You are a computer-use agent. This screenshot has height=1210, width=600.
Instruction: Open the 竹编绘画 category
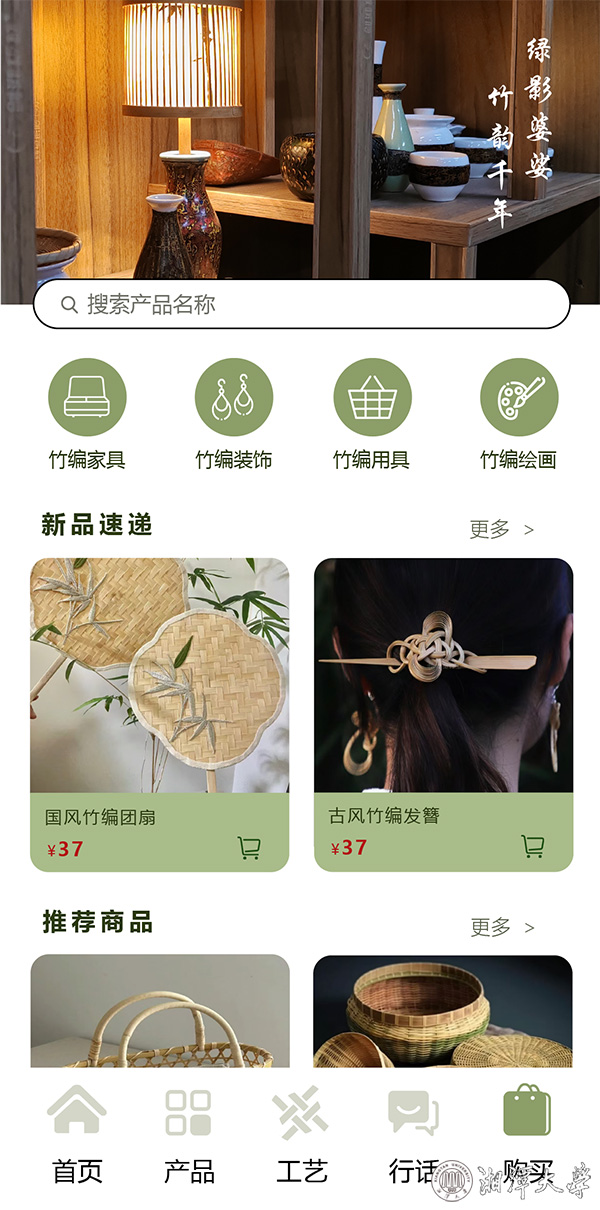click(x=518, y=398)
